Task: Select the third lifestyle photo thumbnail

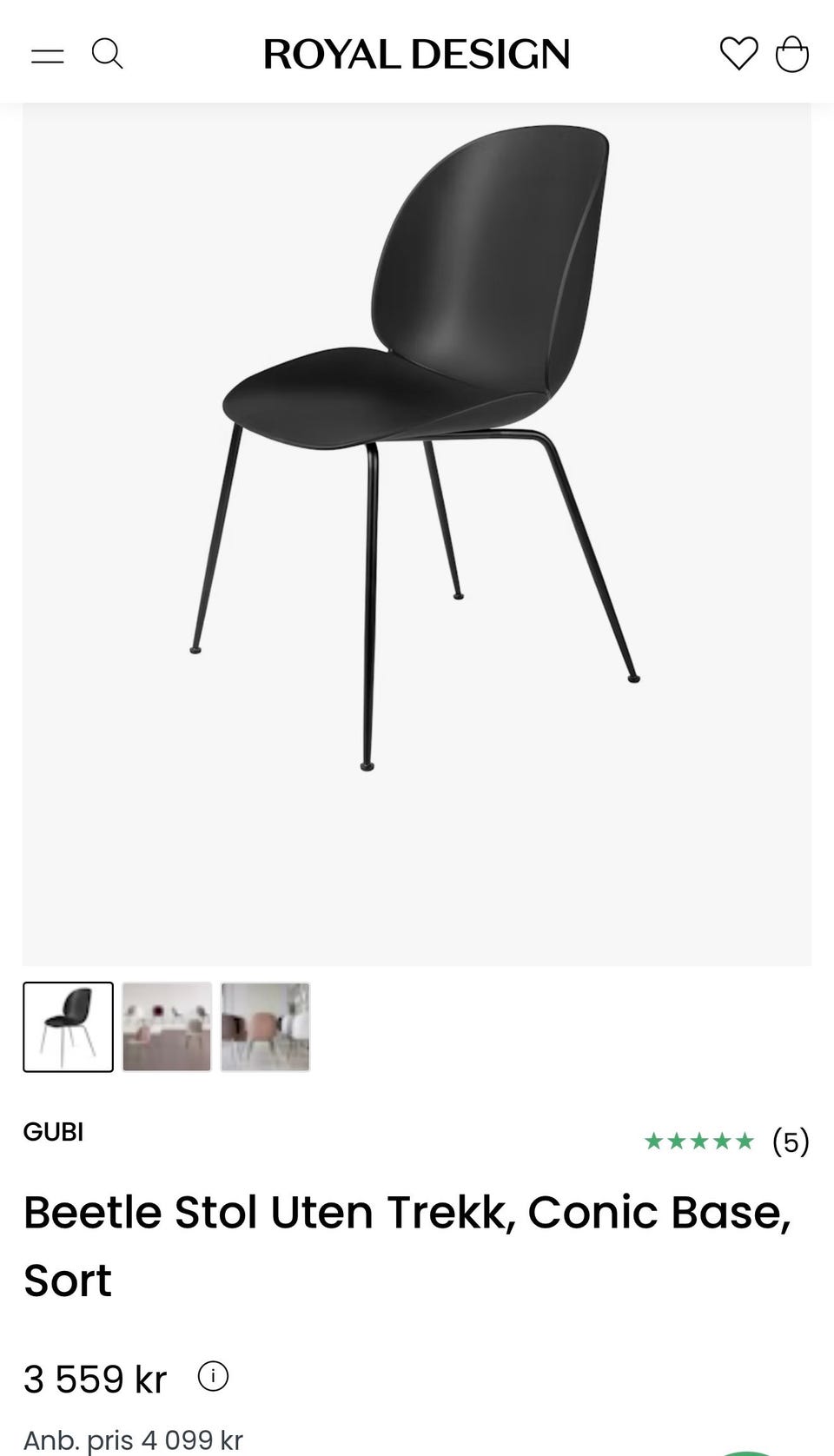Action: coord(265,1028)
